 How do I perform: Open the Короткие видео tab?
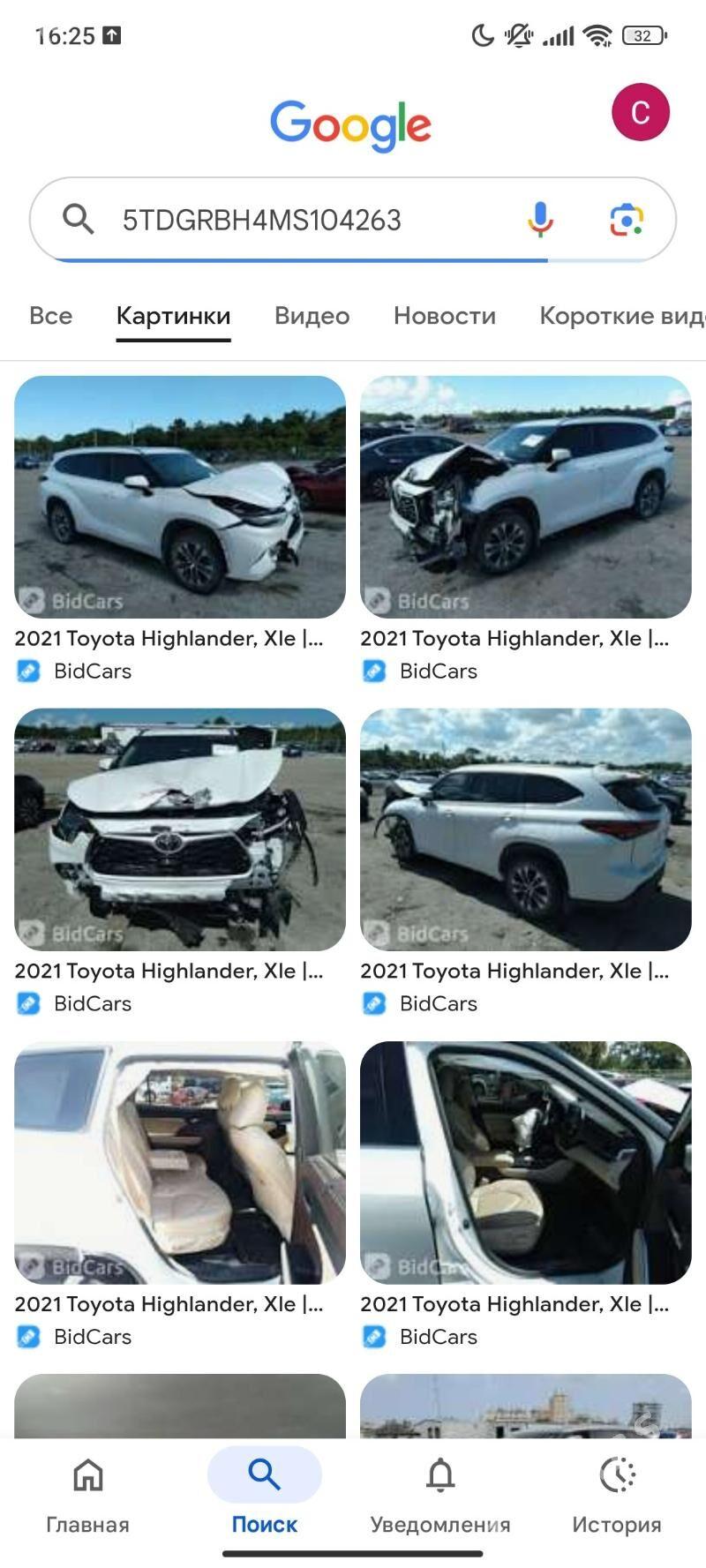(x=621, y=316)
